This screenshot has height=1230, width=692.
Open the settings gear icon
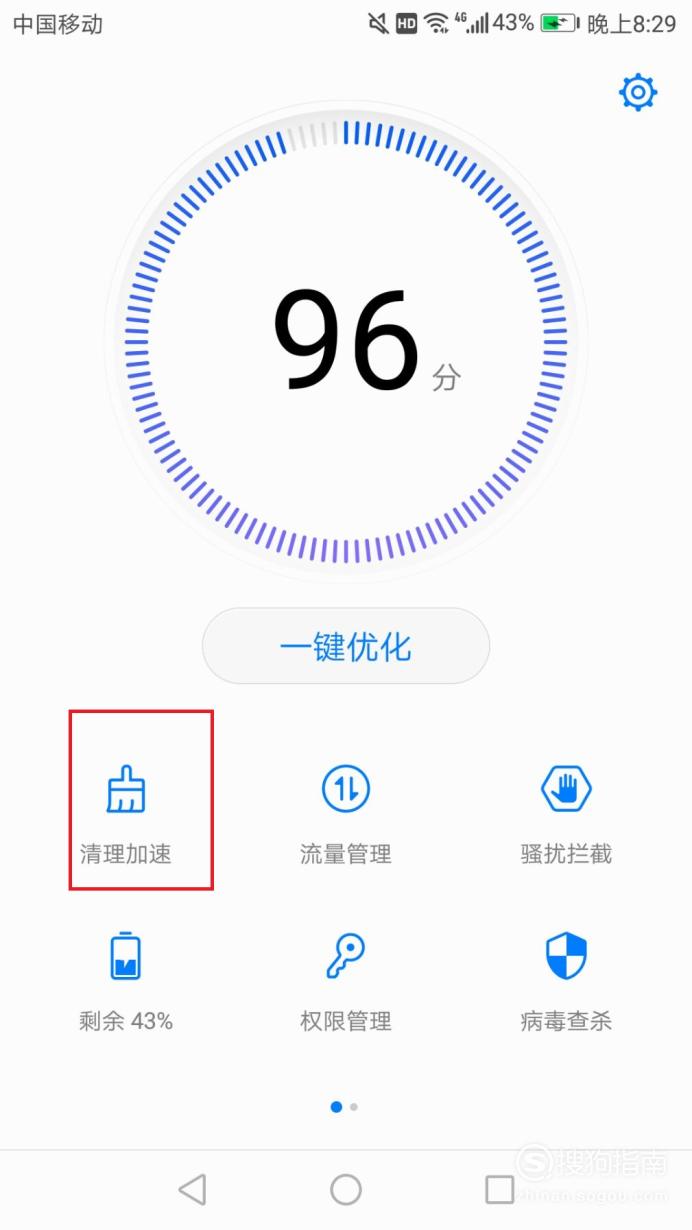[638, 93]
